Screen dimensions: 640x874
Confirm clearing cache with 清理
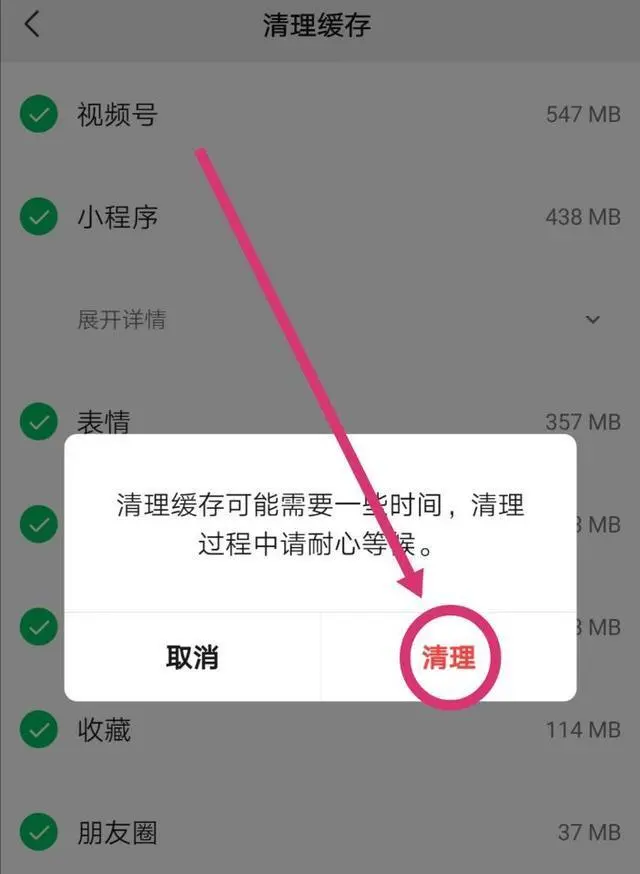tap(448, 657)
